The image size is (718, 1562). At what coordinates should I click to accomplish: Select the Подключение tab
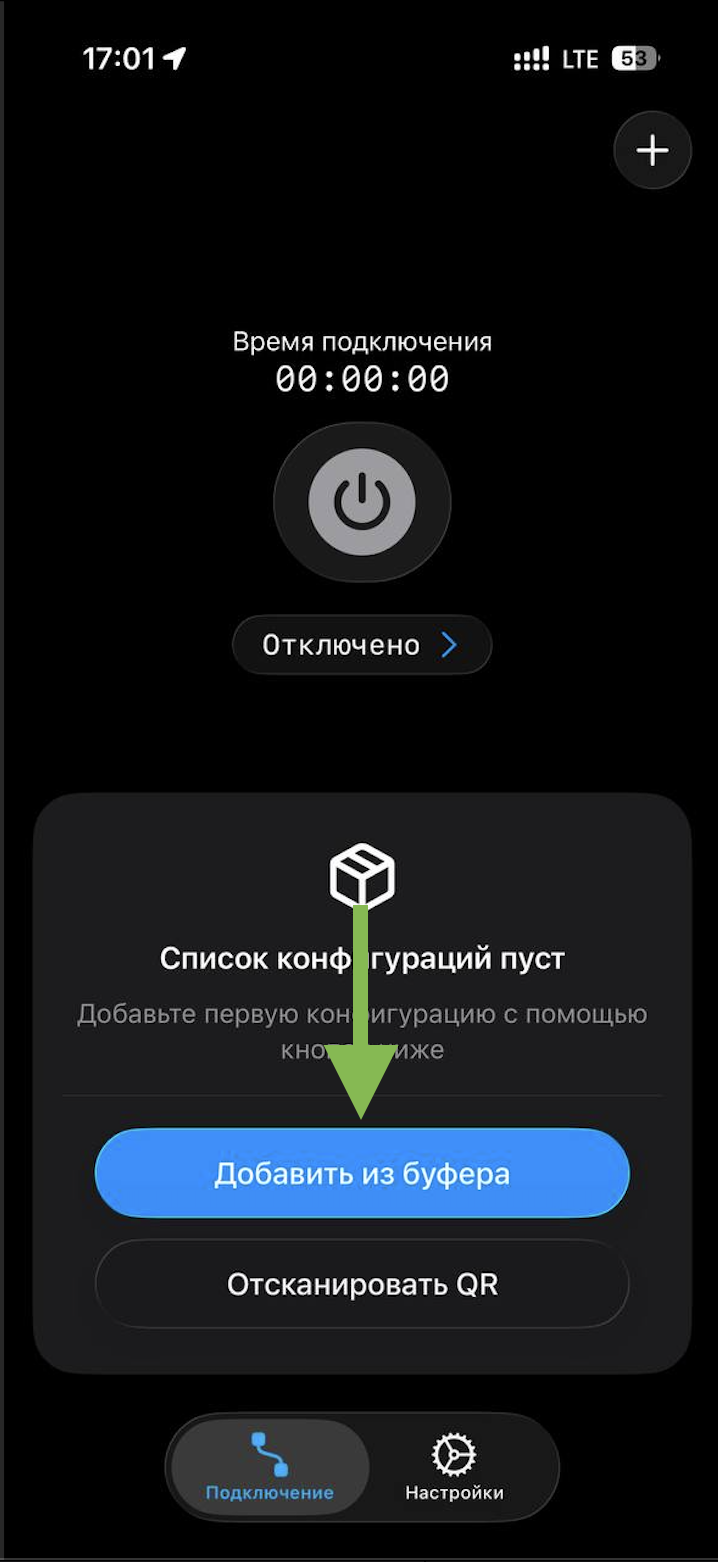pyautogui.click(x=269, y=1467)
